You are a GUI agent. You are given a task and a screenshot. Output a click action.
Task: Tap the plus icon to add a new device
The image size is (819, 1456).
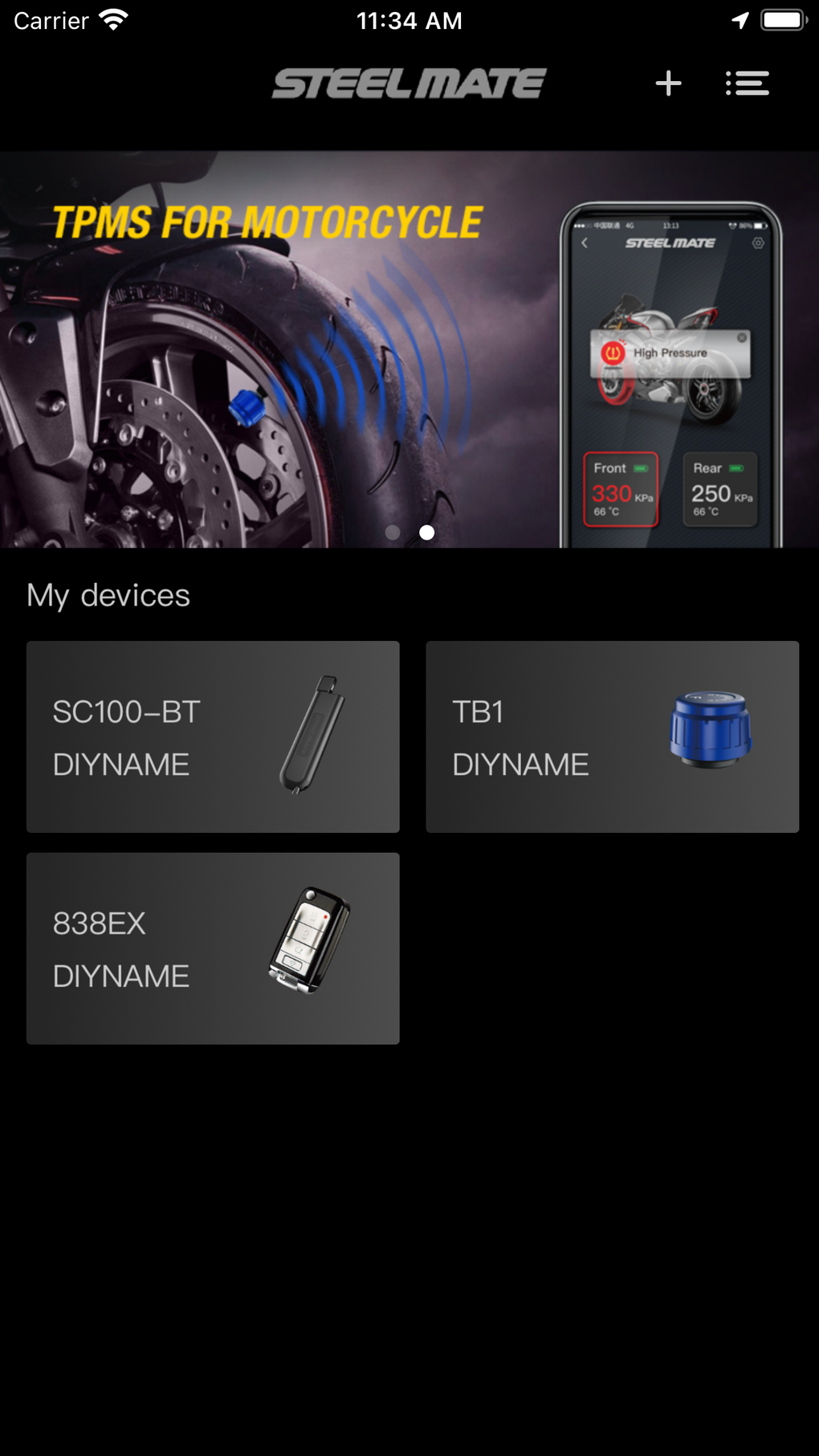tap(667, 83)
